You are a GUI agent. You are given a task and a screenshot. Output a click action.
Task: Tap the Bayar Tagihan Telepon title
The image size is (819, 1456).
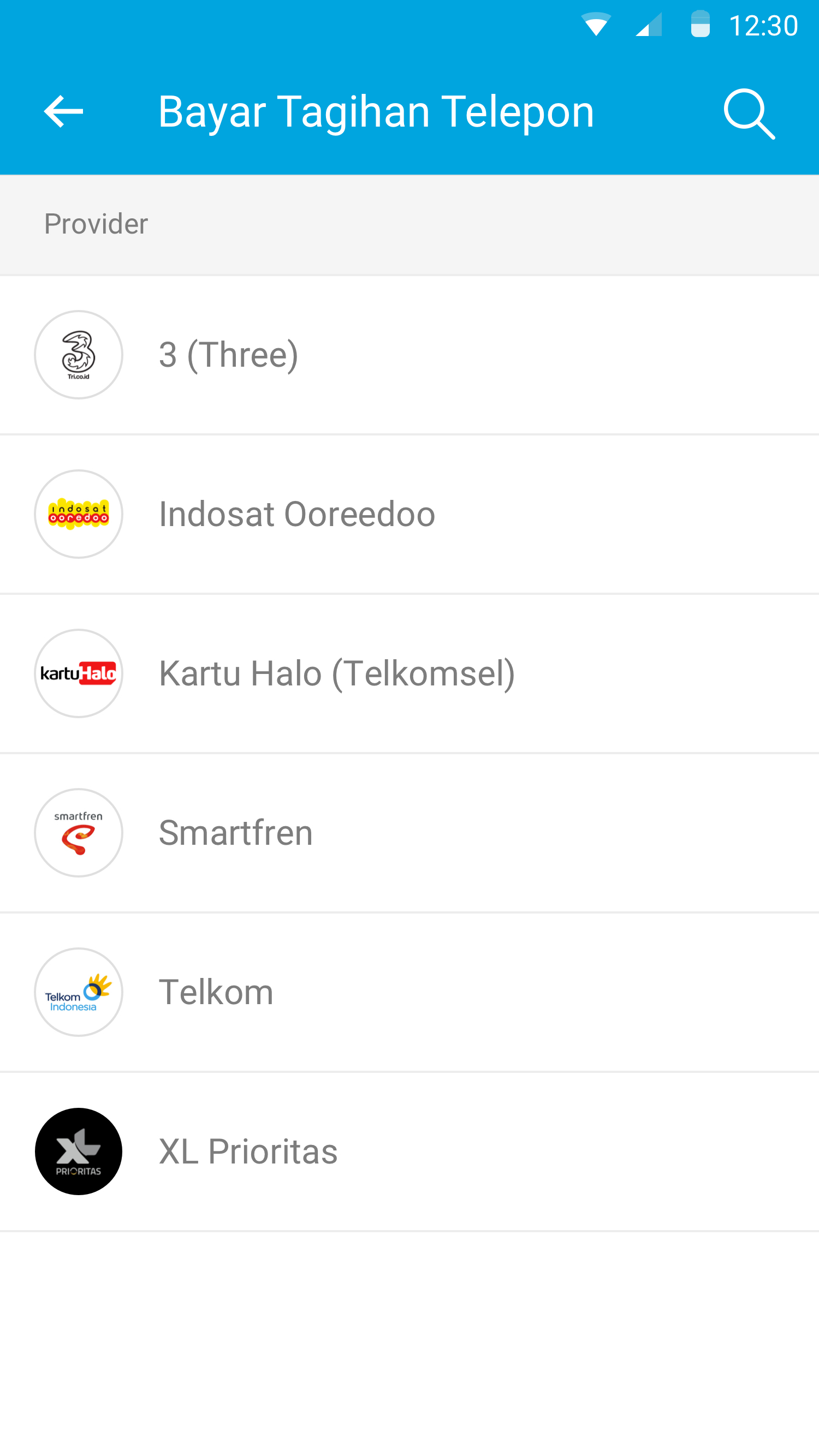click(x=376, y=111)
